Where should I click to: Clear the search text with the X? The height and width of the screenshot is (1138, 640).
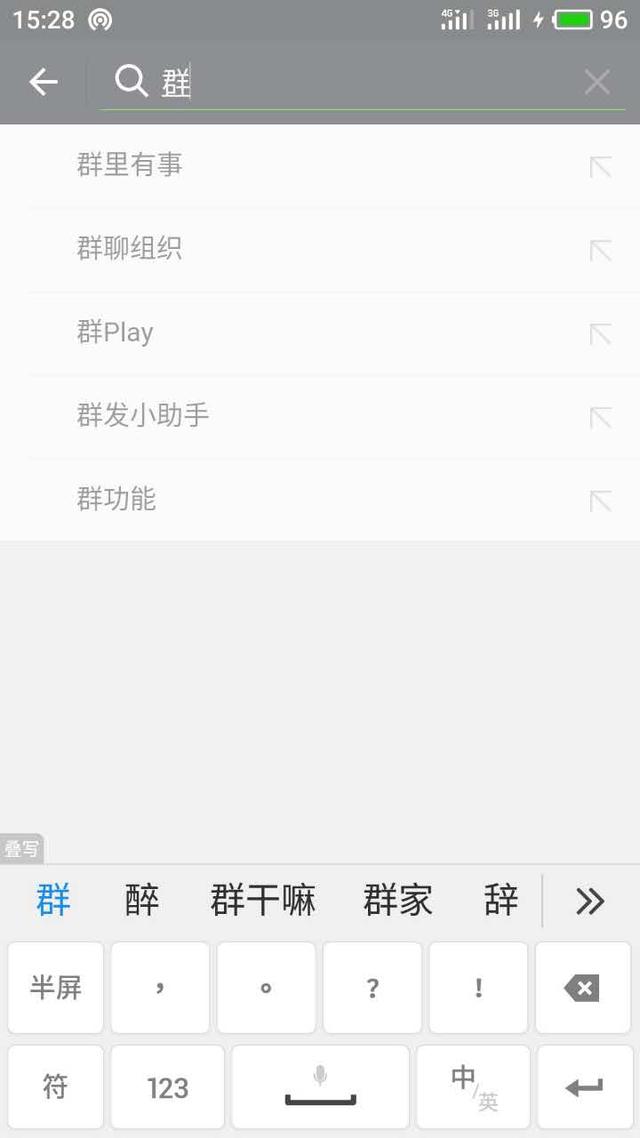pos(597,82)
